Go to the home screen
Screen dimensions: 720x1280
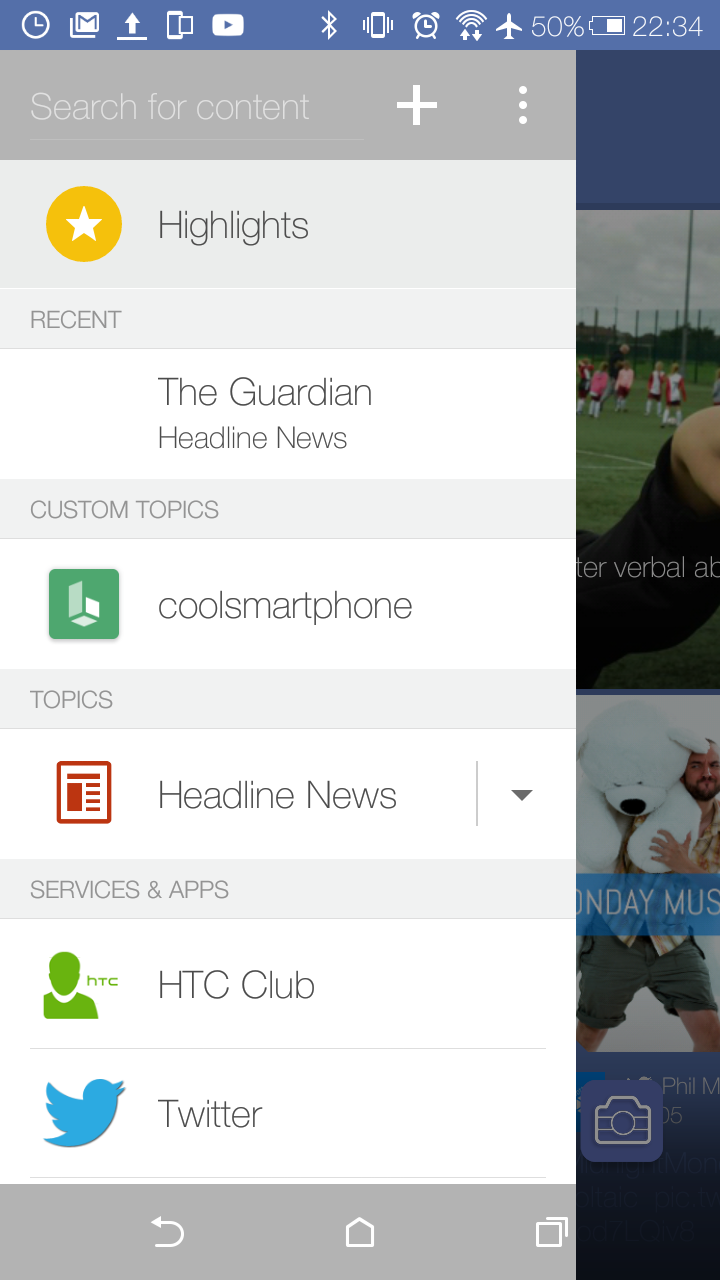pyautogui.click(x=360, y=1232)
